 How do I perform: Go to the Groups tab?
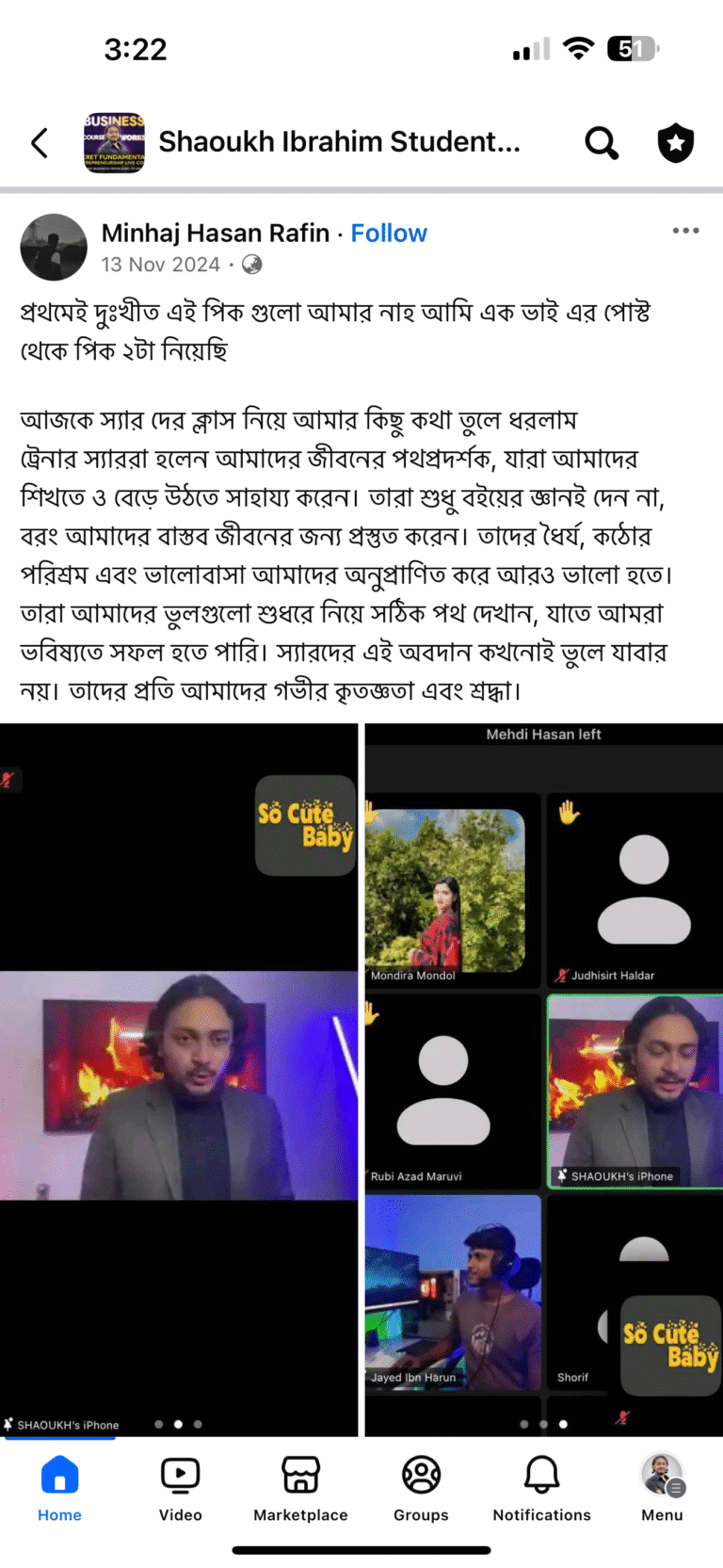coord(421,1487)
